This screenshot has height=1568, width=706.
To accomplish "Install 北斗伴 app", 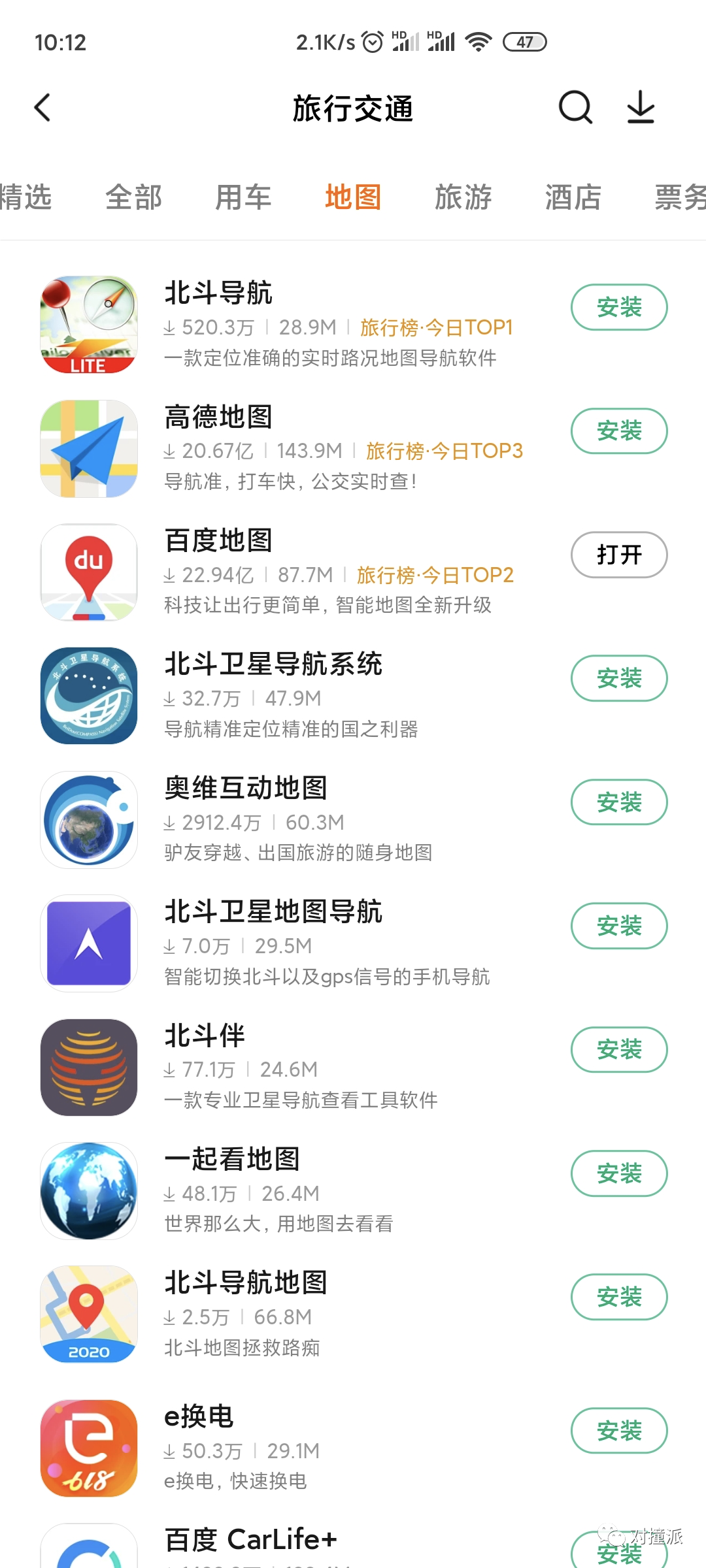I will tap(619, 1050).
